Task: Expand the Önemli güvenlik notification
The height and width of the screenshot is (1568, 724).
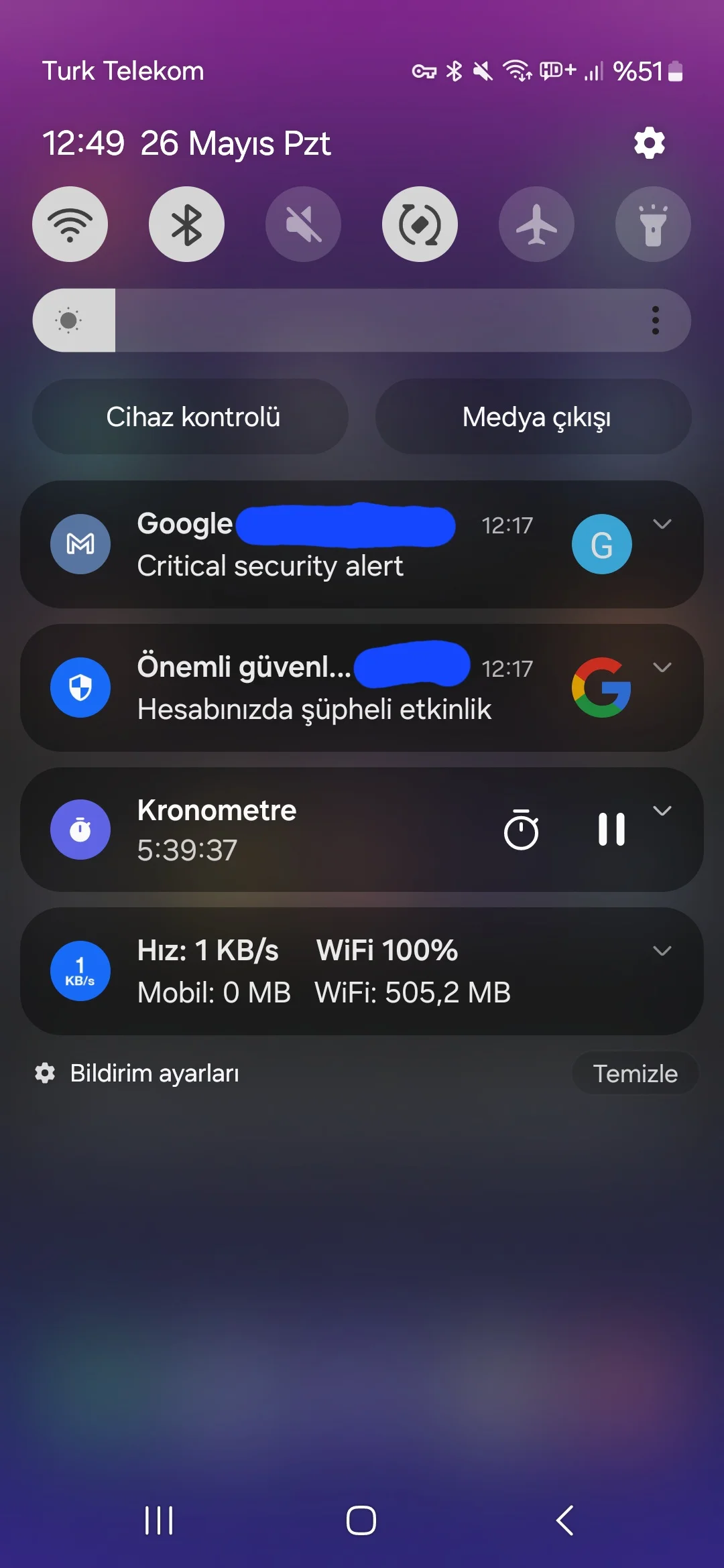Action: (x=662, y=667)
